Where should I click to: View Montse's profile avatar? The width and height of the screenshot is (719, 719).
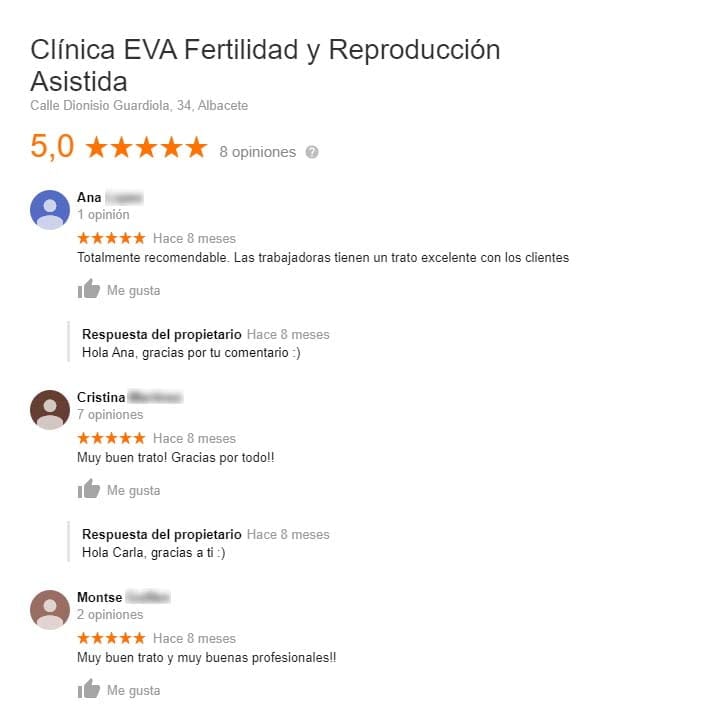(x=50, y=609)
